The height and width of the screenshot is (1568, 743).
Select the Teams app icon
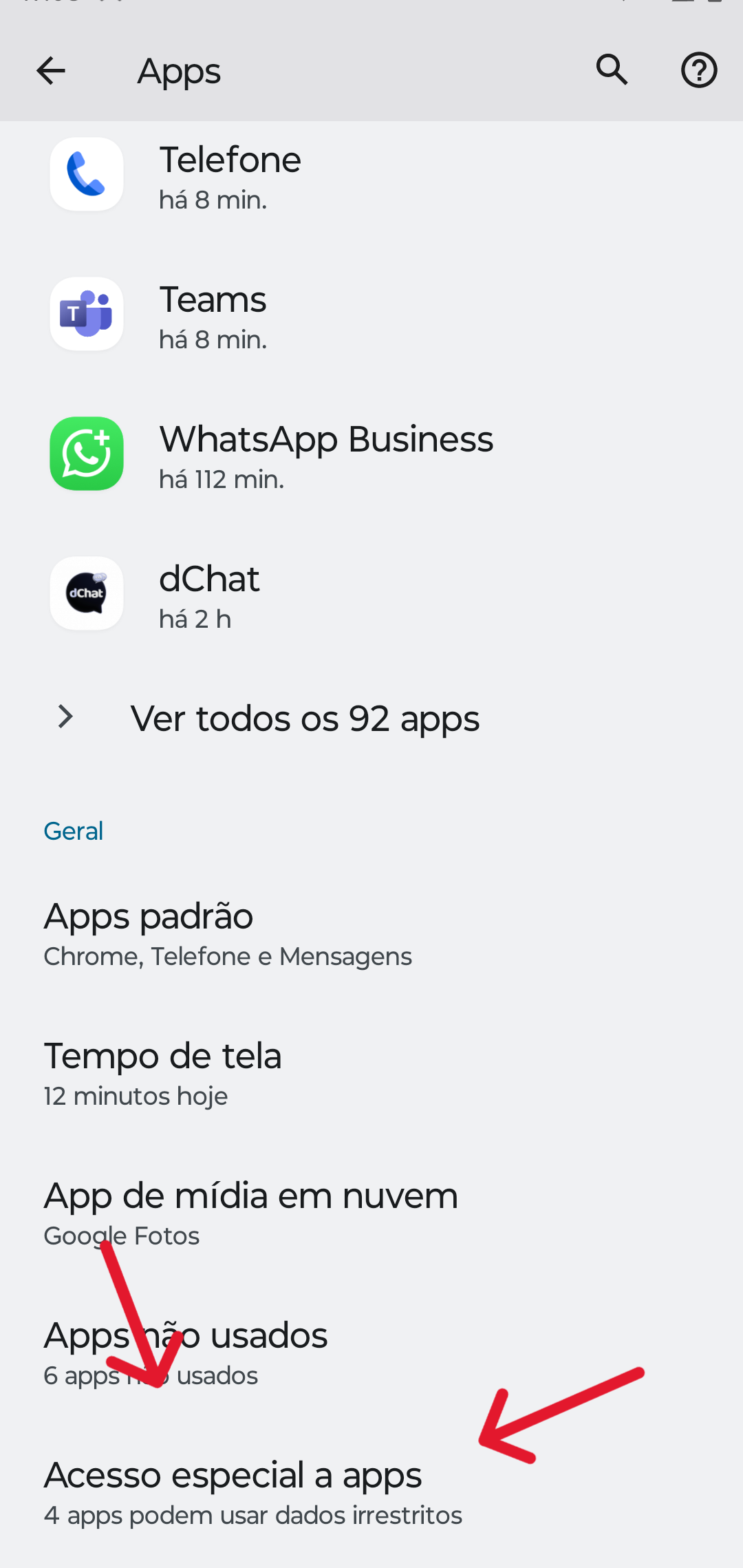click(85, 314)
